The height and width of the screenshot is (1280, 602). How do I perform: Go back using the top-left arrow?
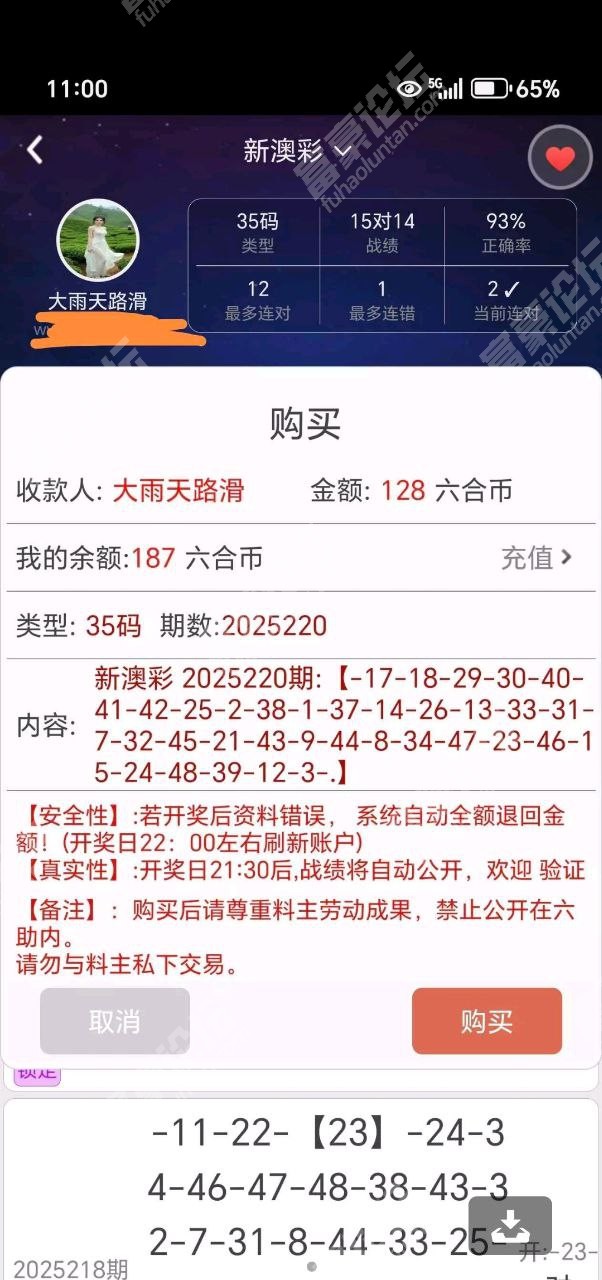pyautogui.click(x=35, y=151)
